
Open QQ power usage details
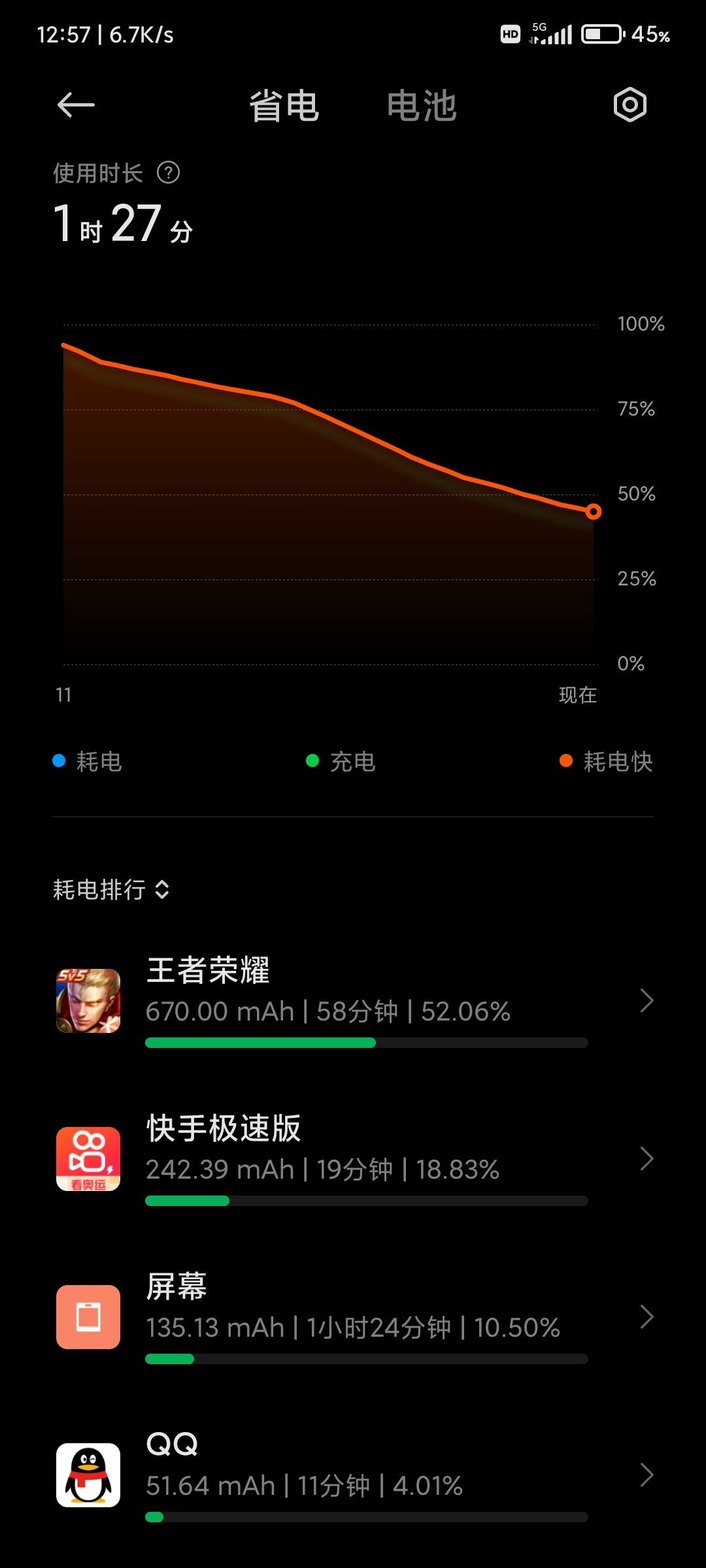point(353,1475)
